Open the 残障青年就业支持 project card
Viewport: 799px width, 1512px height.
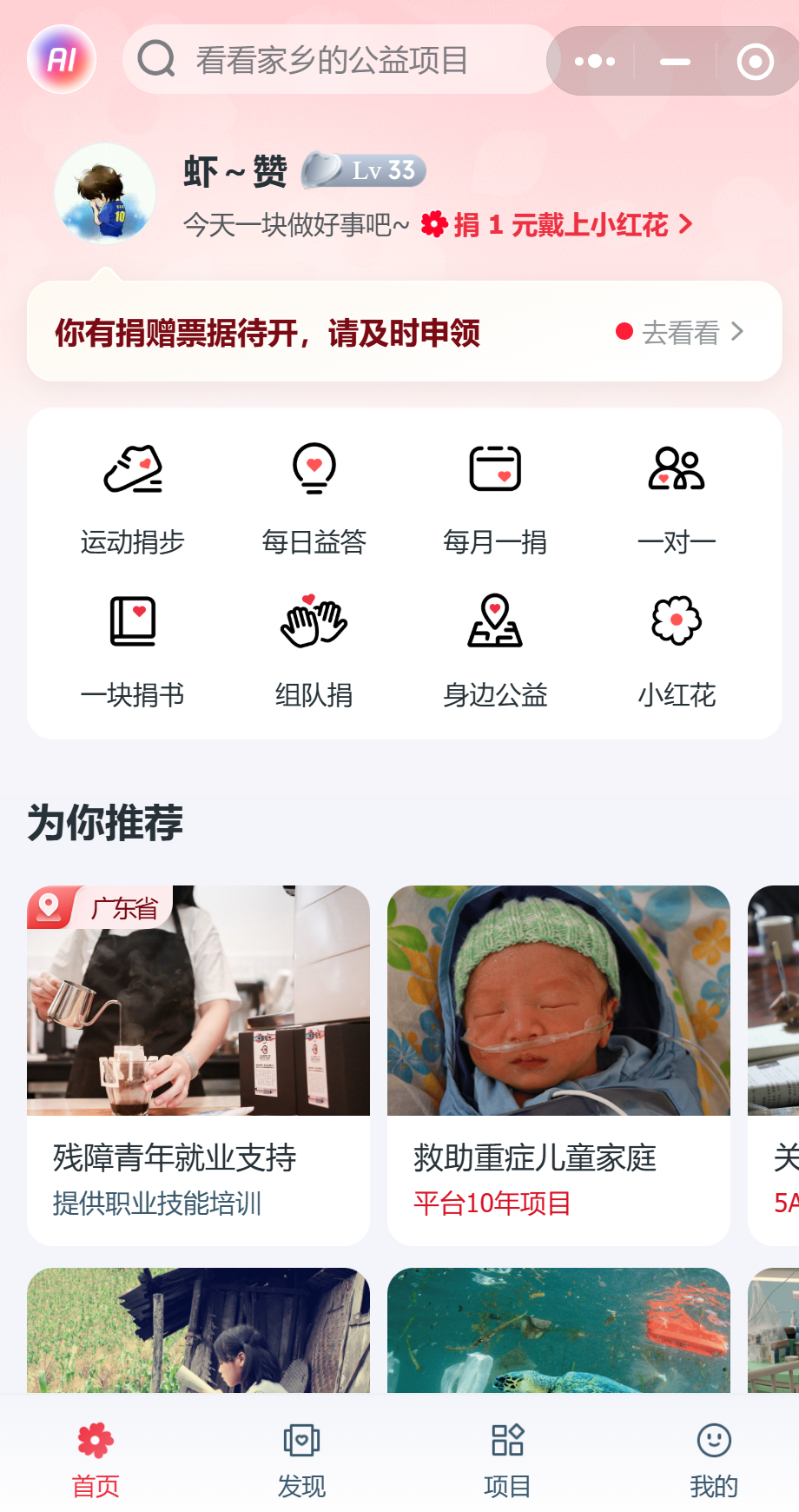click(198, 1064)
